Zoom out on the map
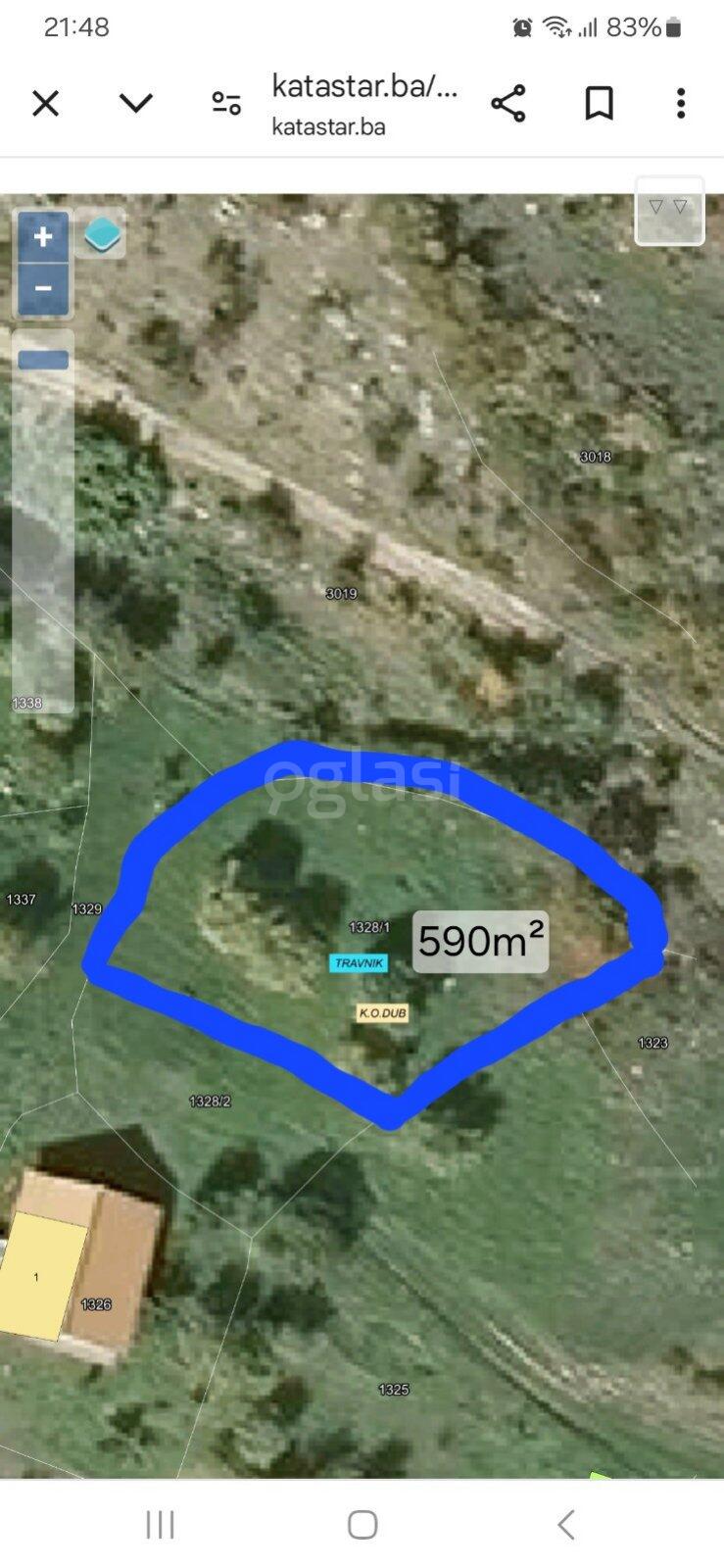The image size is (724, 1568). [x=43, y=289]
